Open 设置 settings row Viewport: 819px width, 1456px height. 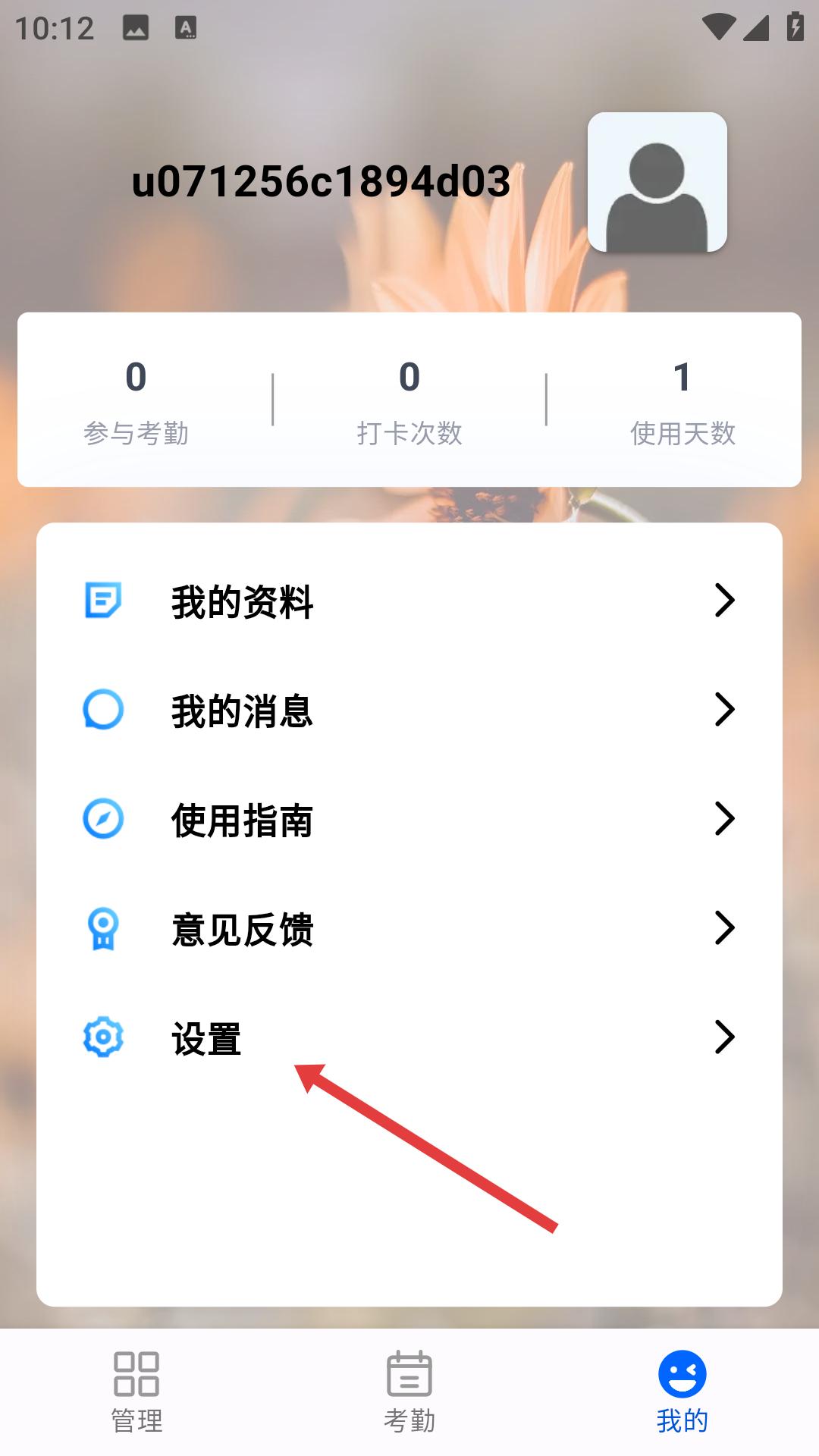[x=409, y=1038]
